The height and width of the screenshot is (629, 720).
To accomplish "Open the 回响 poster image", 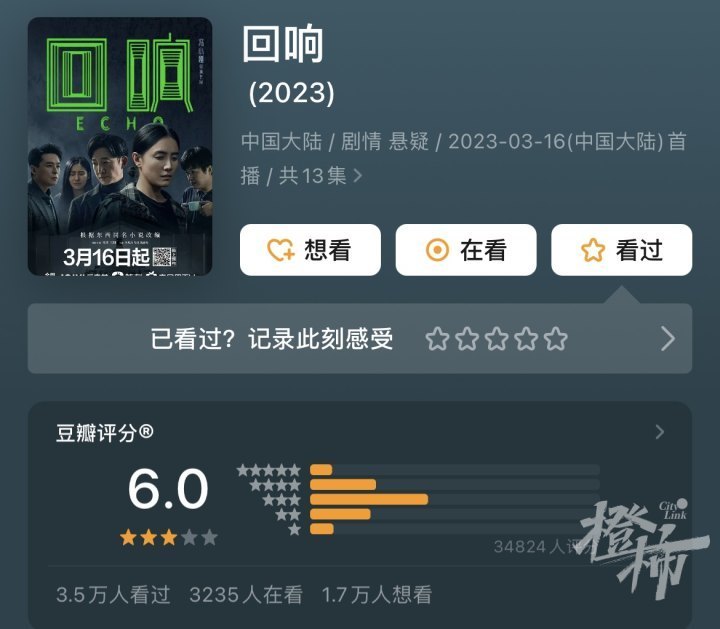I will pyautogui.click(x=120, y=146).
